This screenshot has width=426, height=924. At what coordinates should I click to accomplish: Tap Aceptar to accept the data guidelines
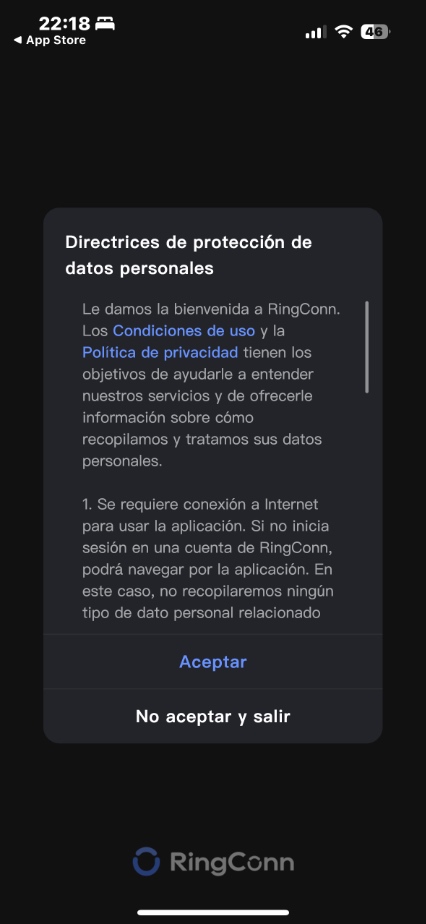[x=213, y=662]
